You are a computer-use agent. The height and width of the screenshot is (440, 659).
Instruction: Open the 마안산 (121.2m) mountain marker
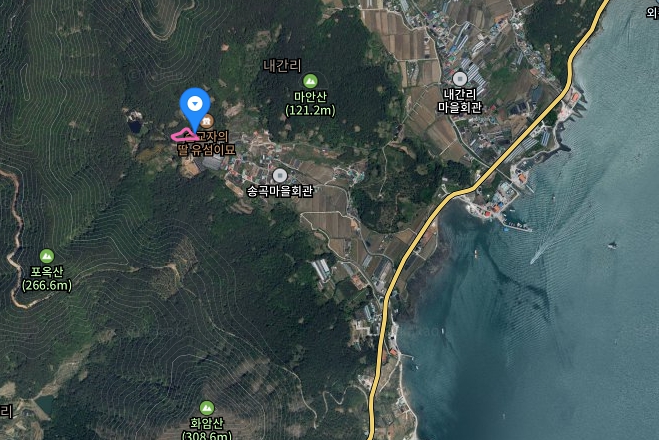pos(309,81)
